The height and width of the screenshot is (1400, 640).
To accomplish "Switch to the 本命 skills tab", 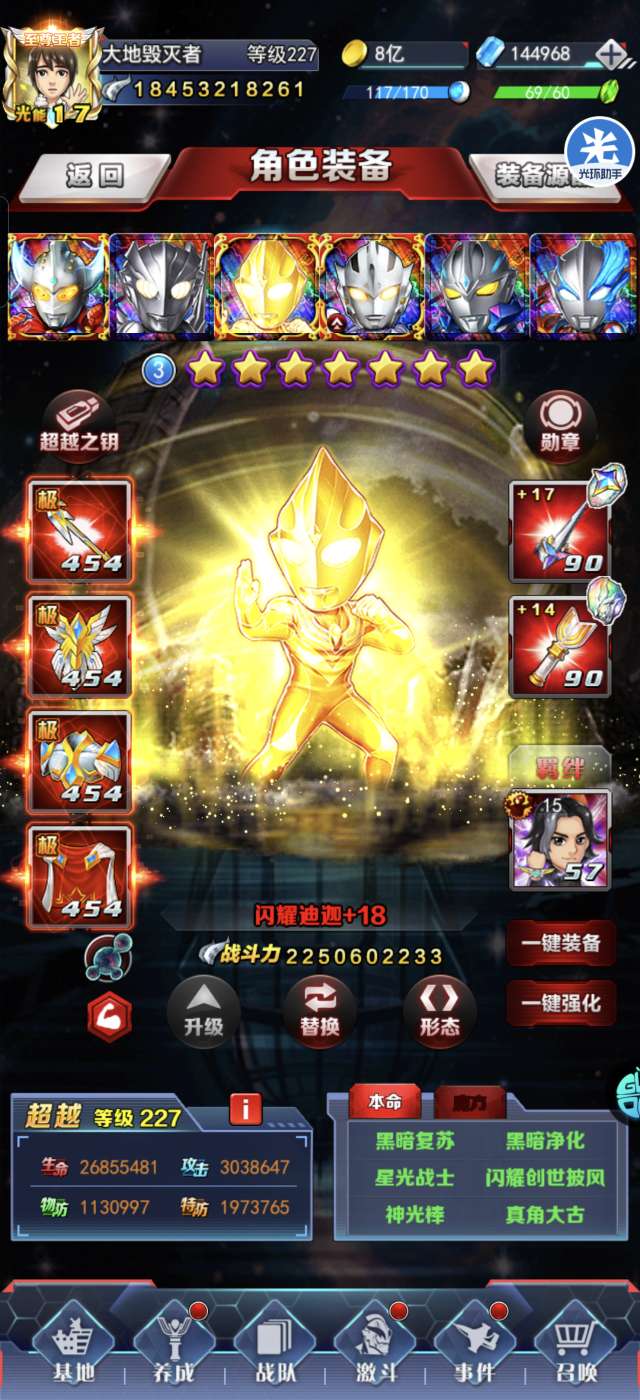I will click(x=385, y=1102).
